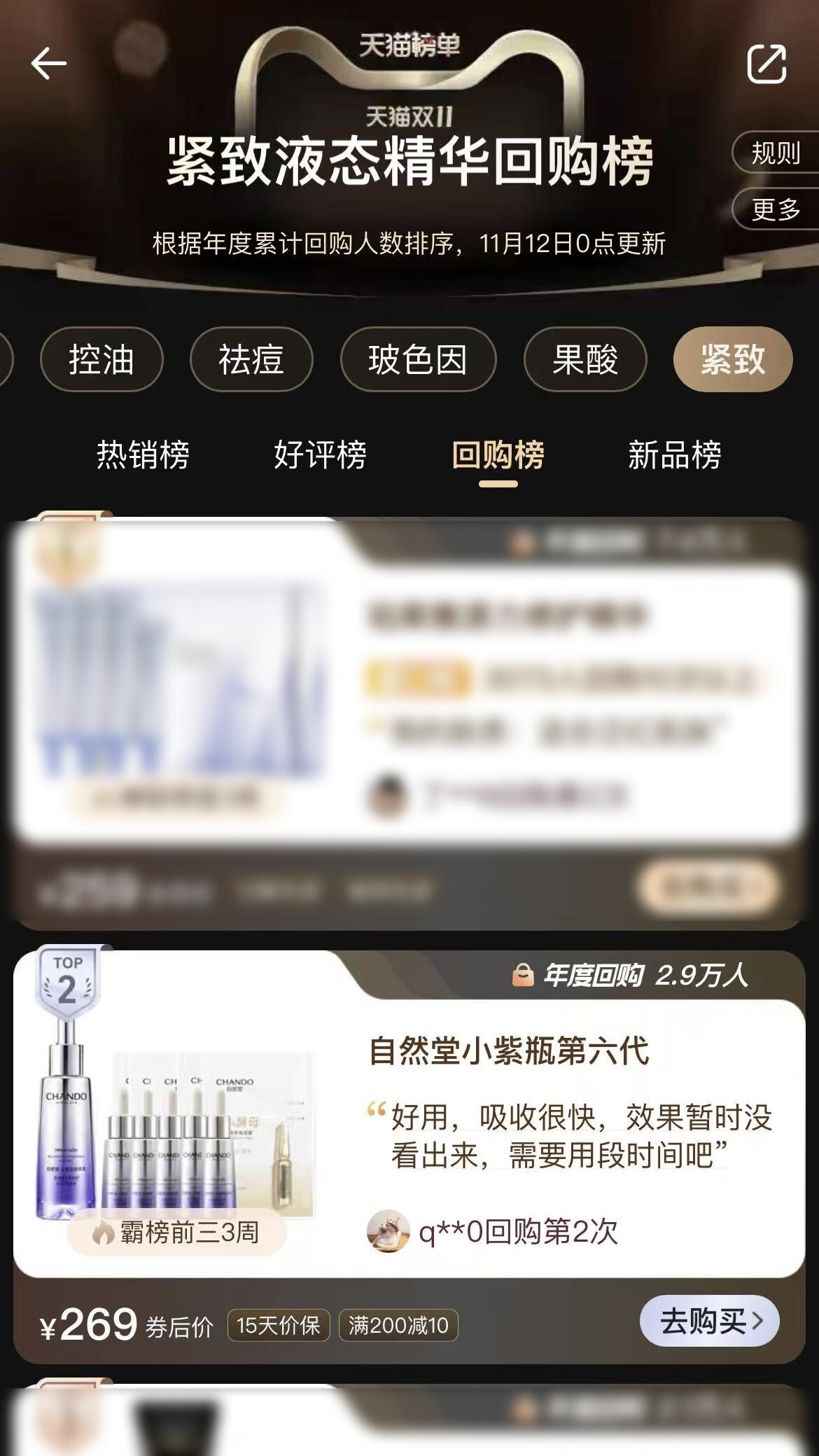Switch to the 热销榜 tab
Viewport: 819px width, 1456px height.
click(x=143, y=455)
